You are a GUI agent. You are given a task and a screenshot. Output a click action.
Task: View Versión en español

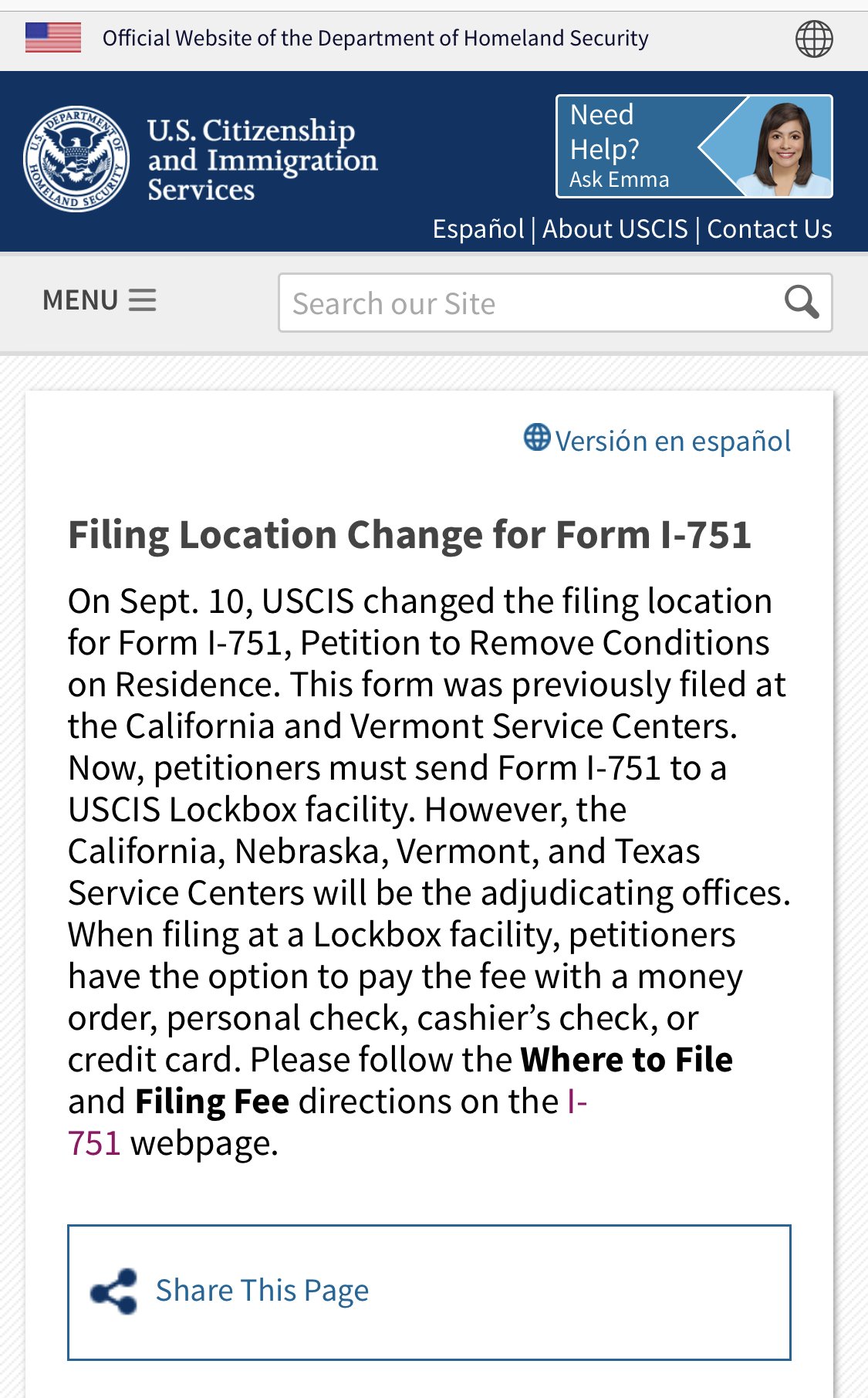[657, 440]
